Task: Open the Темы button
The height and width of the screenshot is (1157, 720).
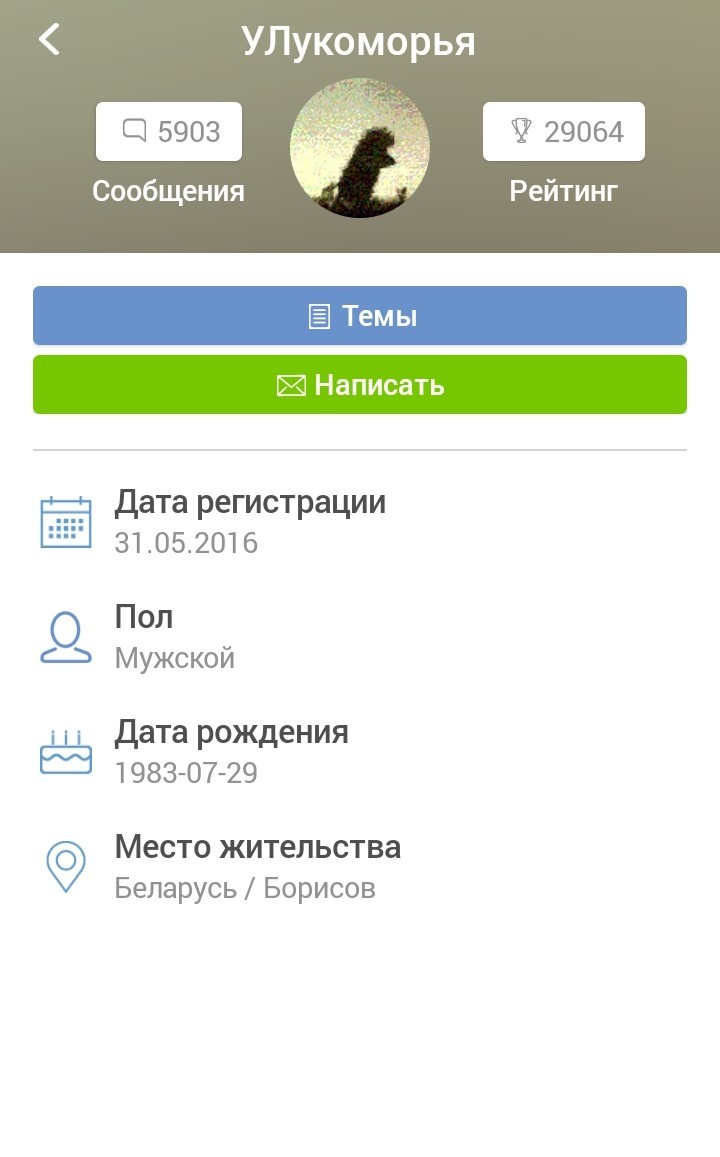Action: [x=360, y=316]
